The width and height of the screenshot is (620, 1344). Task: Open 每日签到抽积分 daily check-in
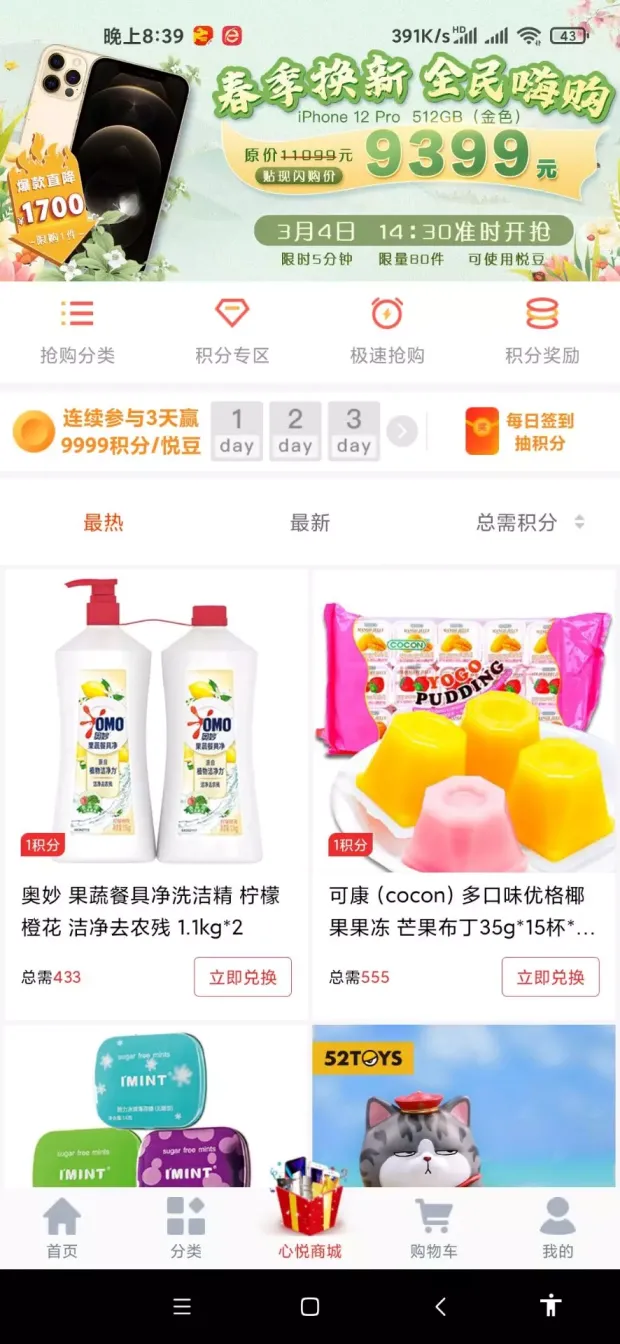(522, 432)
